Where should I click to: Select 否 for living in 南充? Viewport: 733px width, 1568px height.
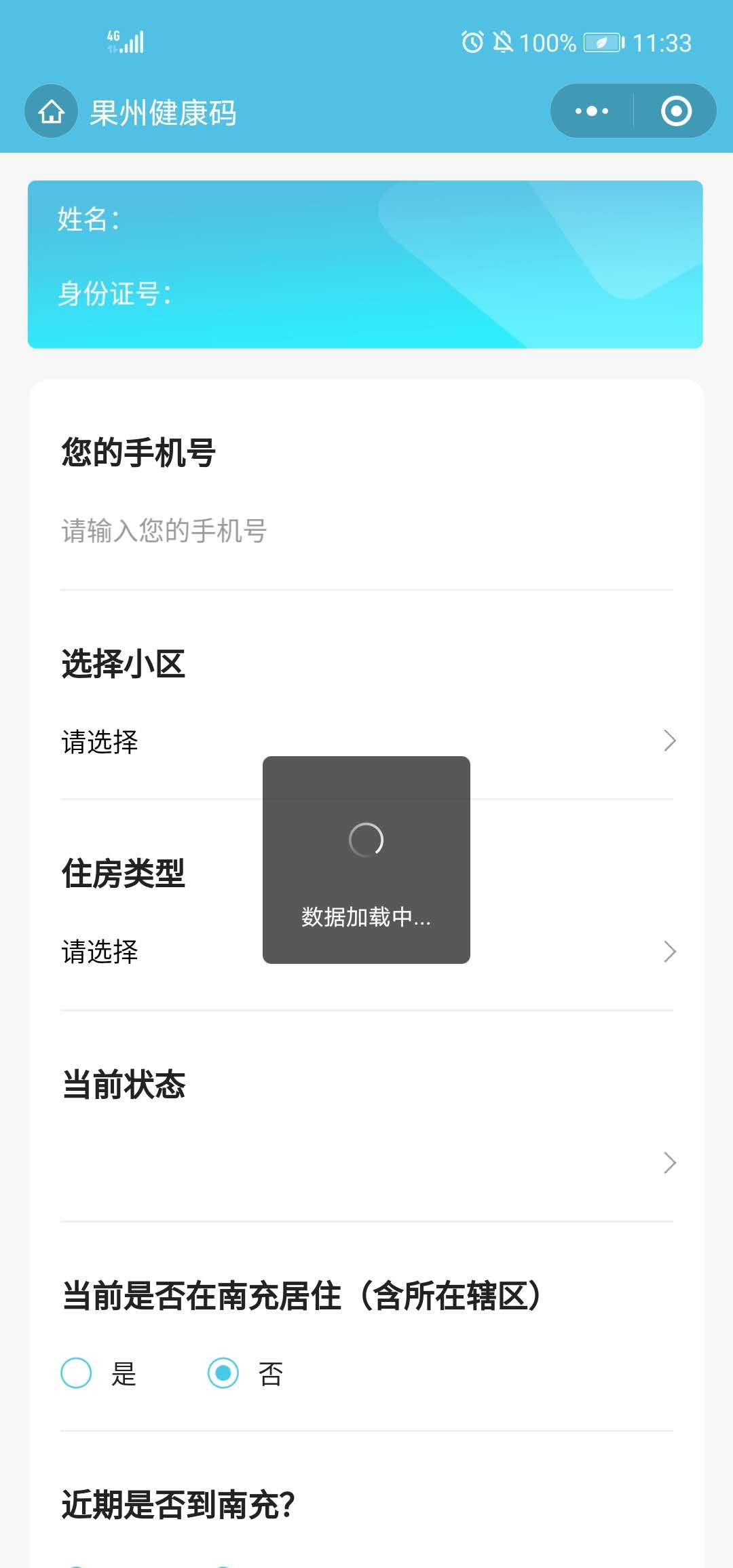223,1373
